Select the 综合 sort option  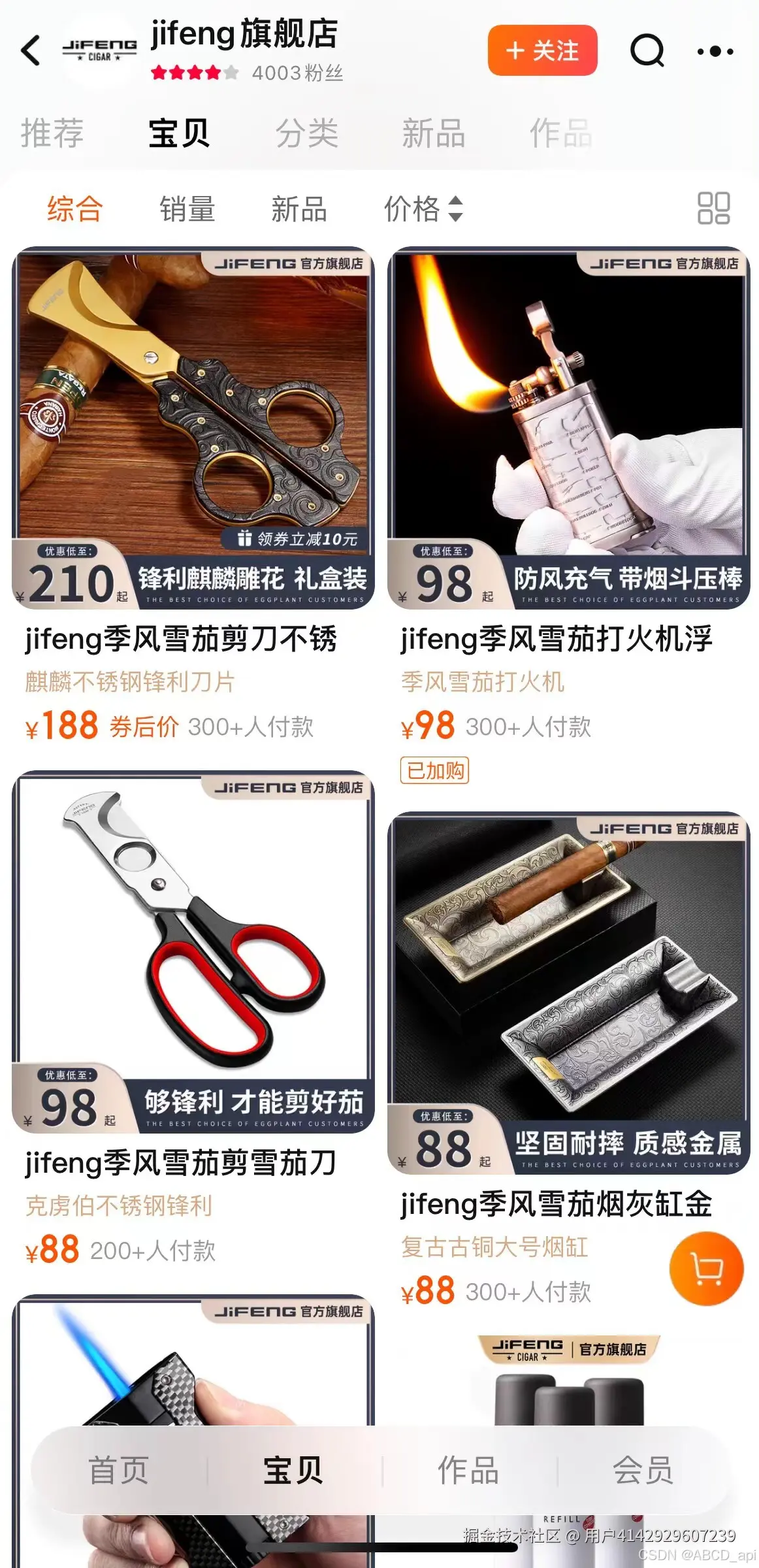coord(74,209)
